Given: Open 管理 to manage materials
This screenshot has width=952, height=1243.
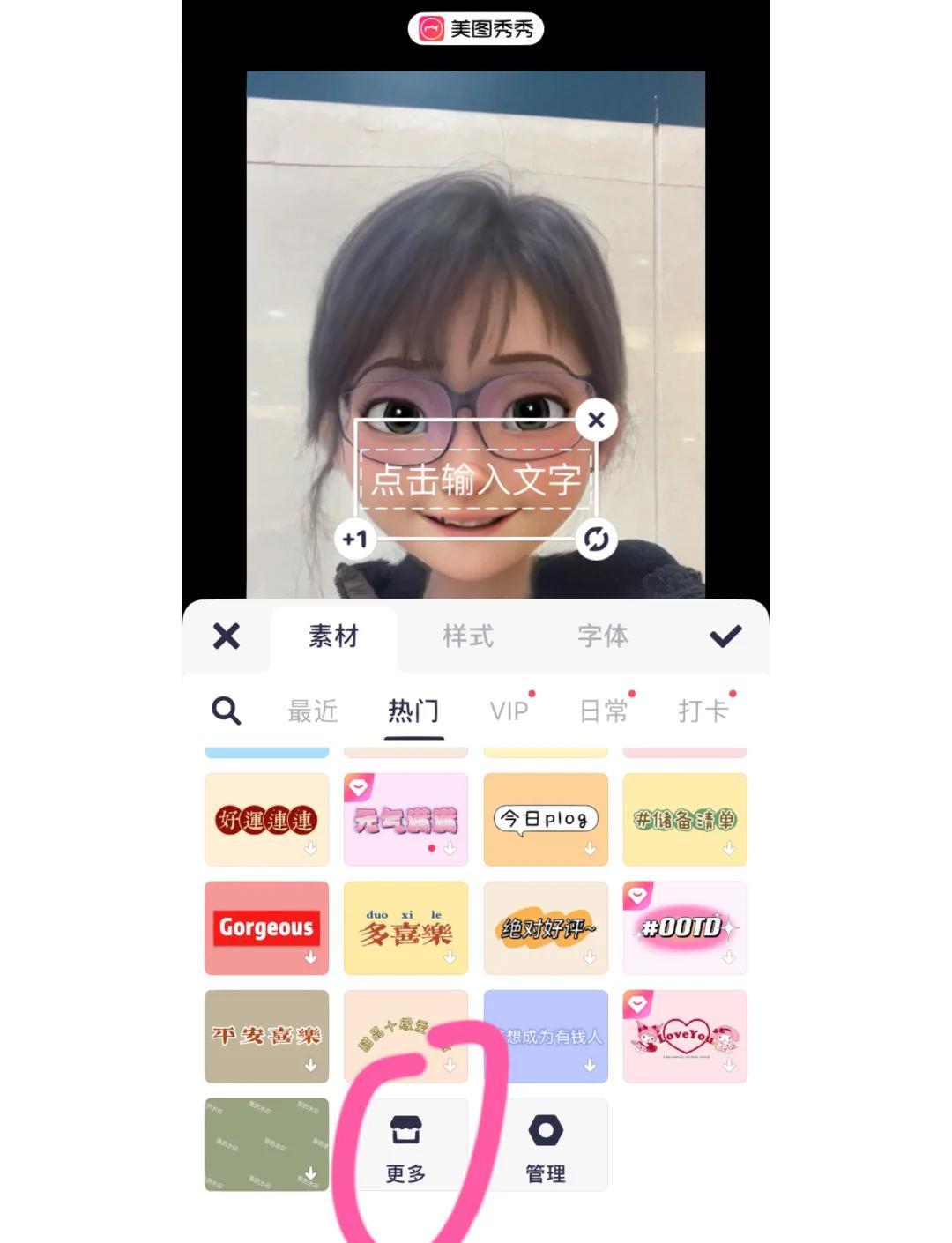Looking at the screenshot, I should click(x=546, y=1146).
